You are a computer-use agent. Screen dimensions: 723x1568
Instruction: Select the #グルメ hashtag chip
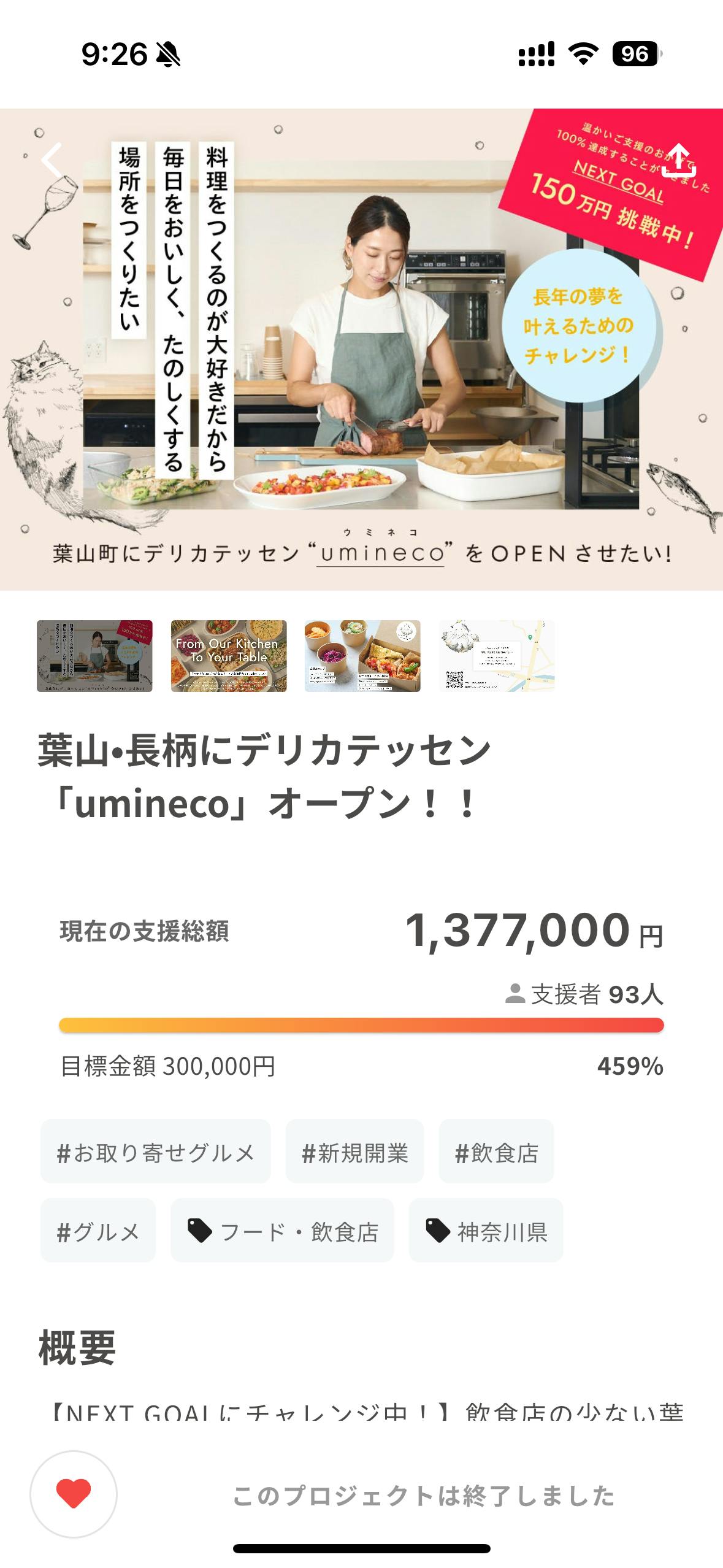point(98,1231)
